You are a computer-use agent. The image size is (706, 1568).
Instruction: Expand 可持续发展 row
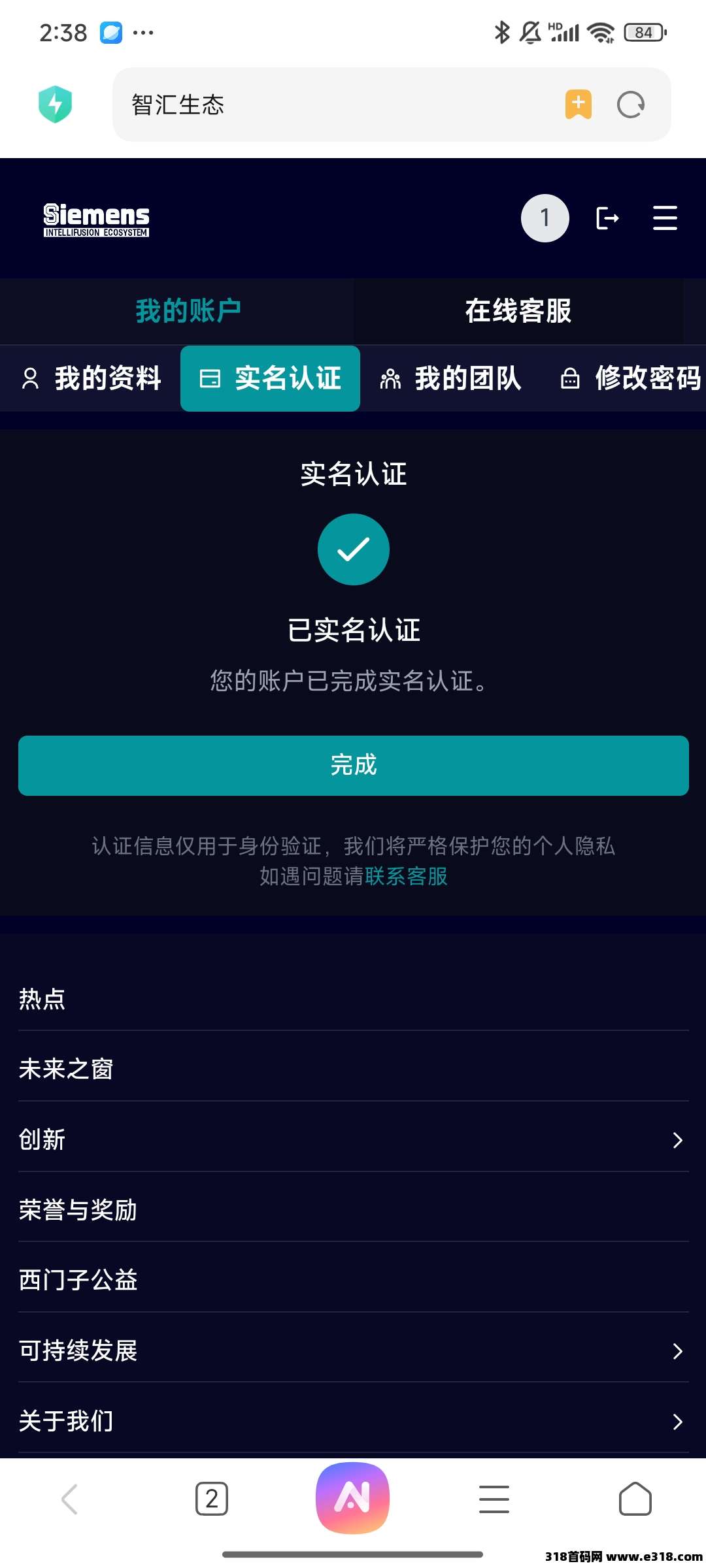354,1350
